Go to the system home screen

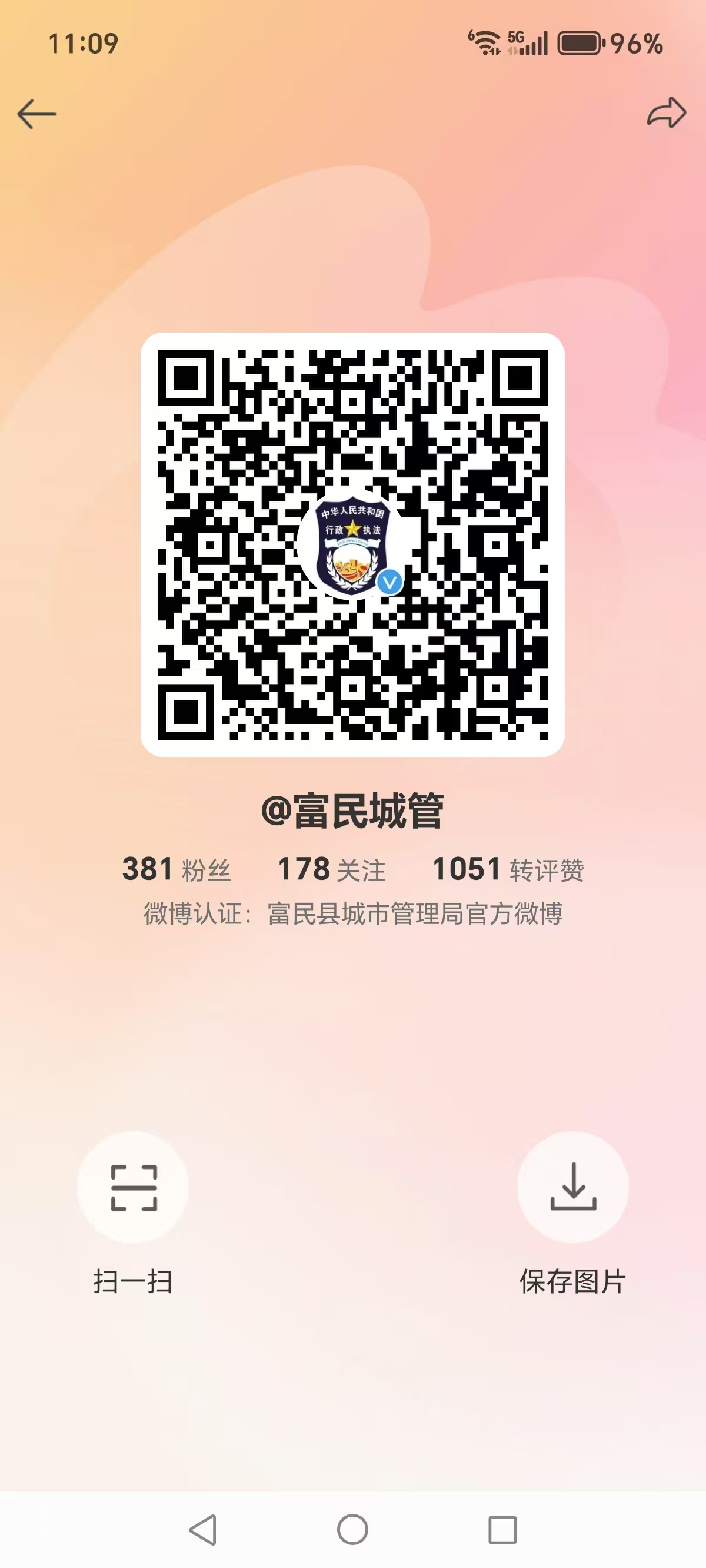click(353, 1529)
